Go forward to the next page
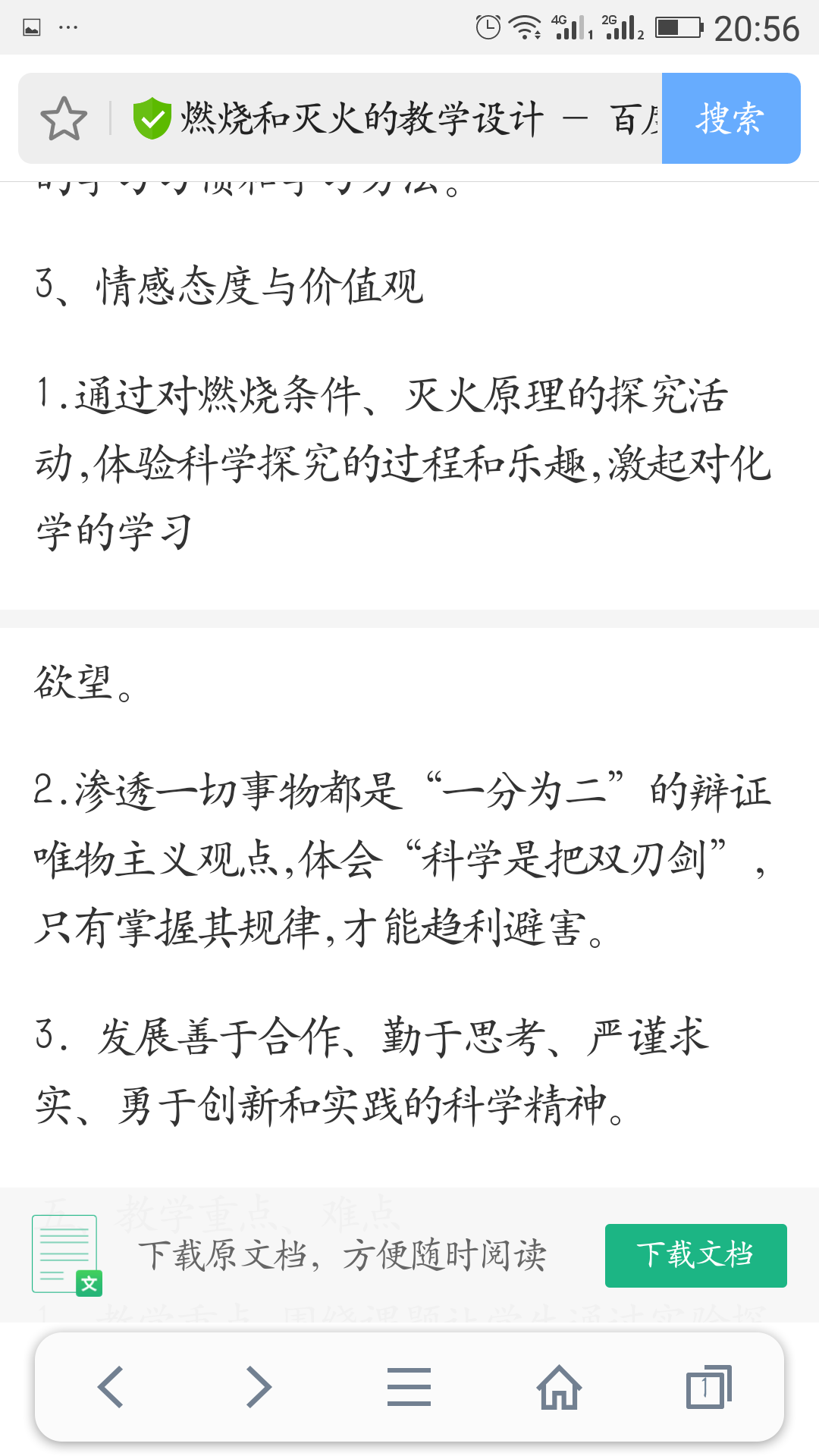819x1456 pixels. tap(259, 1386)
